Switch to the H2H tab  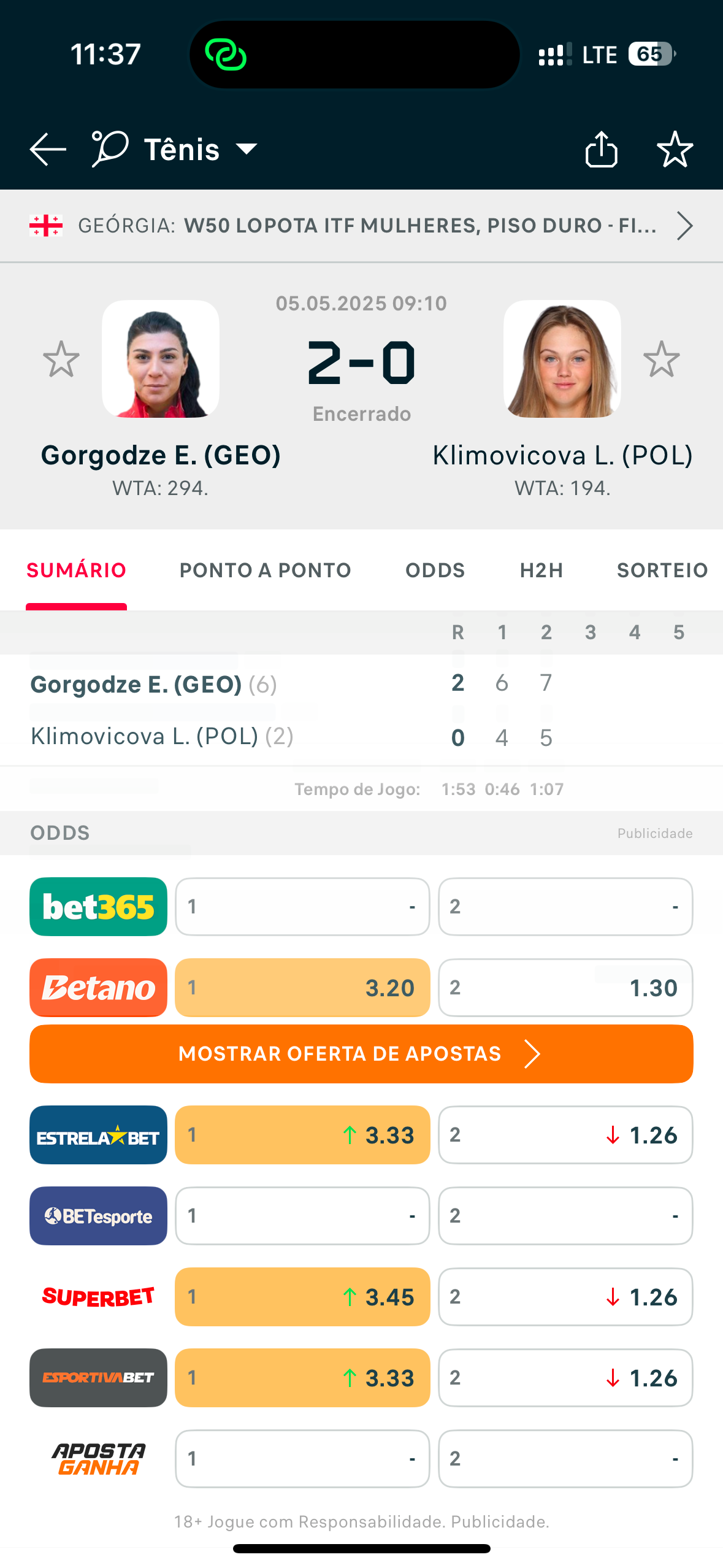tap(541, 570)
